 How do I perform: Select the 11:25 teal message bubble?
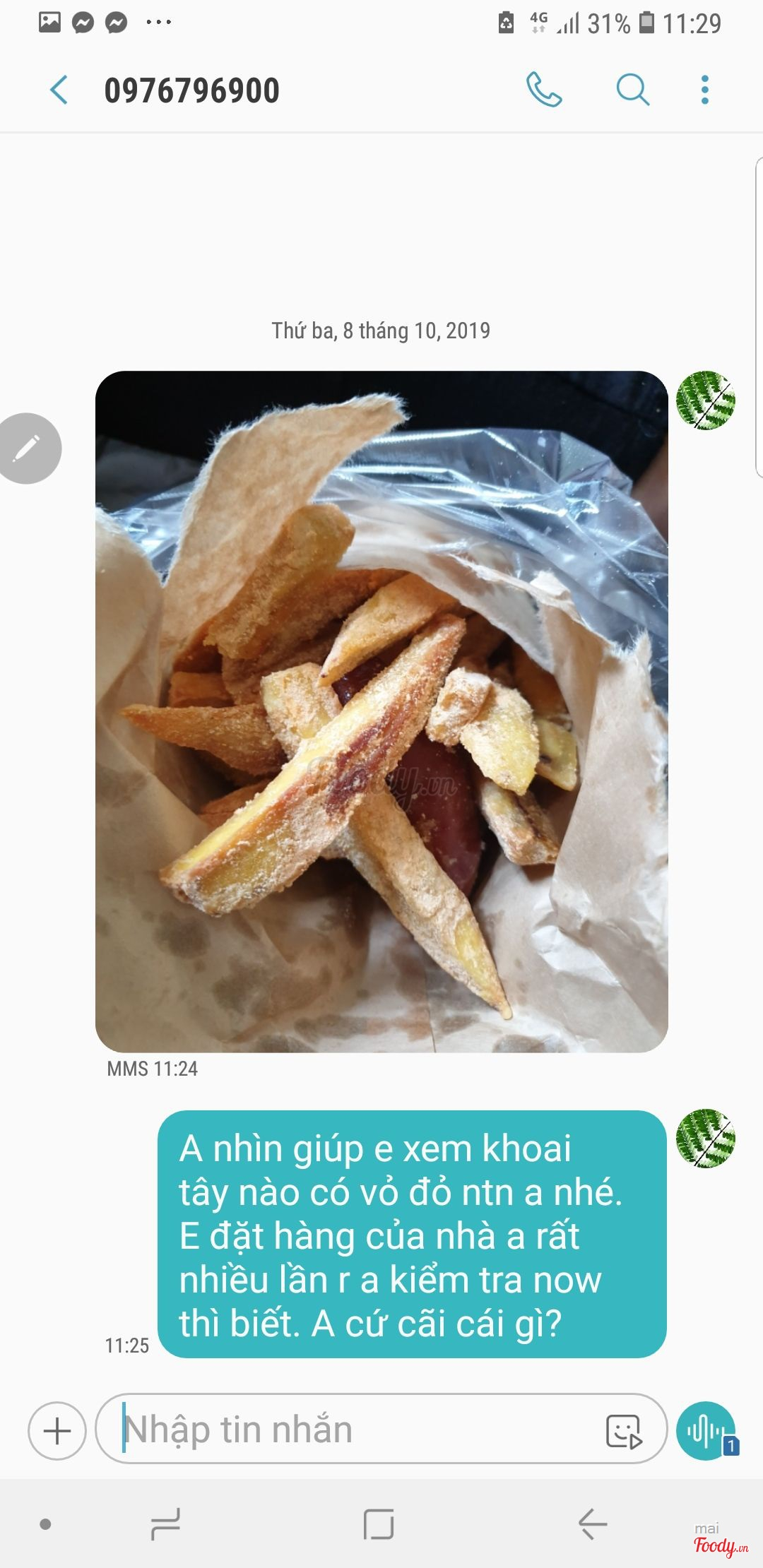tap(412, 1234)
